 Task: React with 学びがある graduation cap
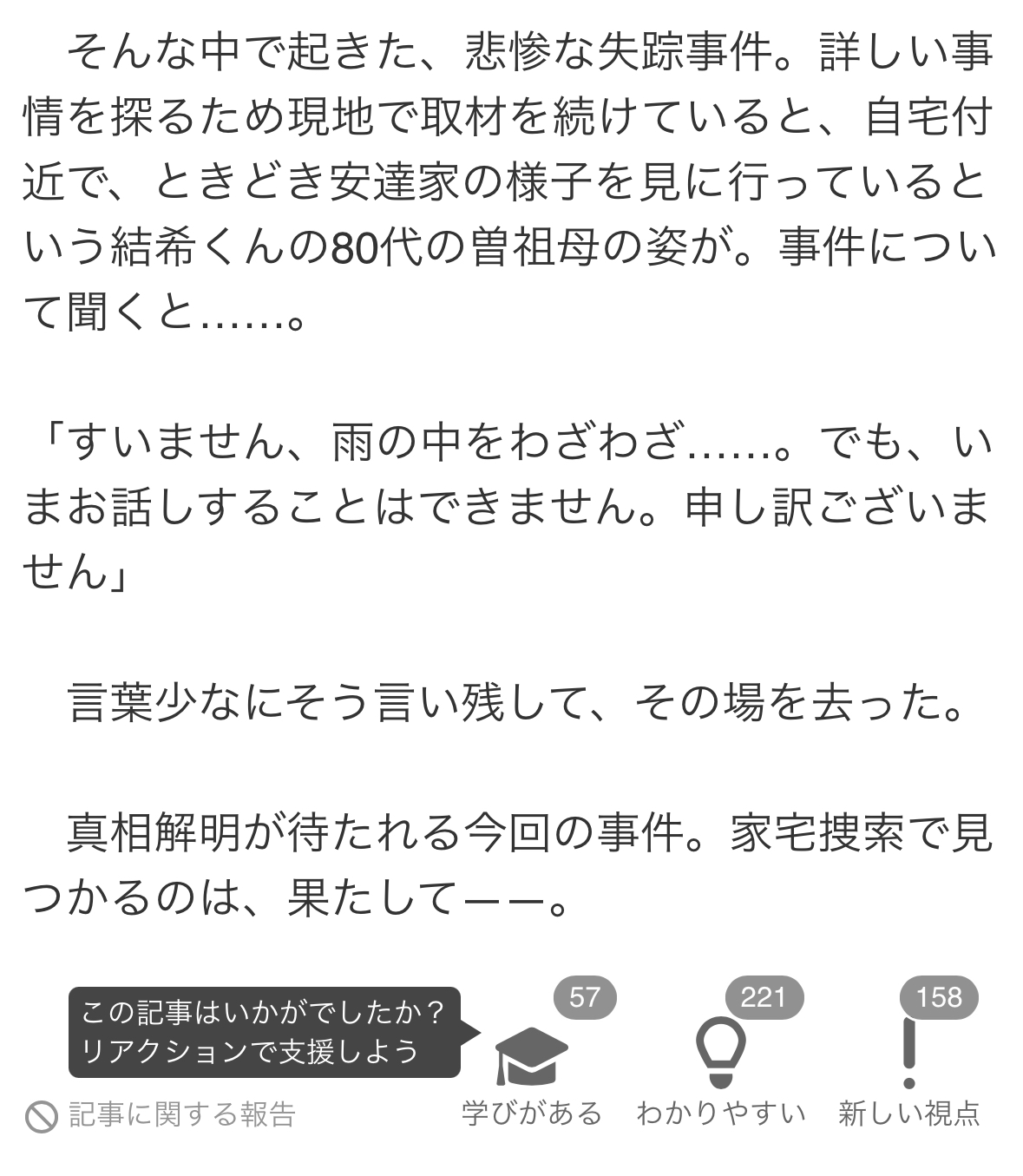point(531,1054)
